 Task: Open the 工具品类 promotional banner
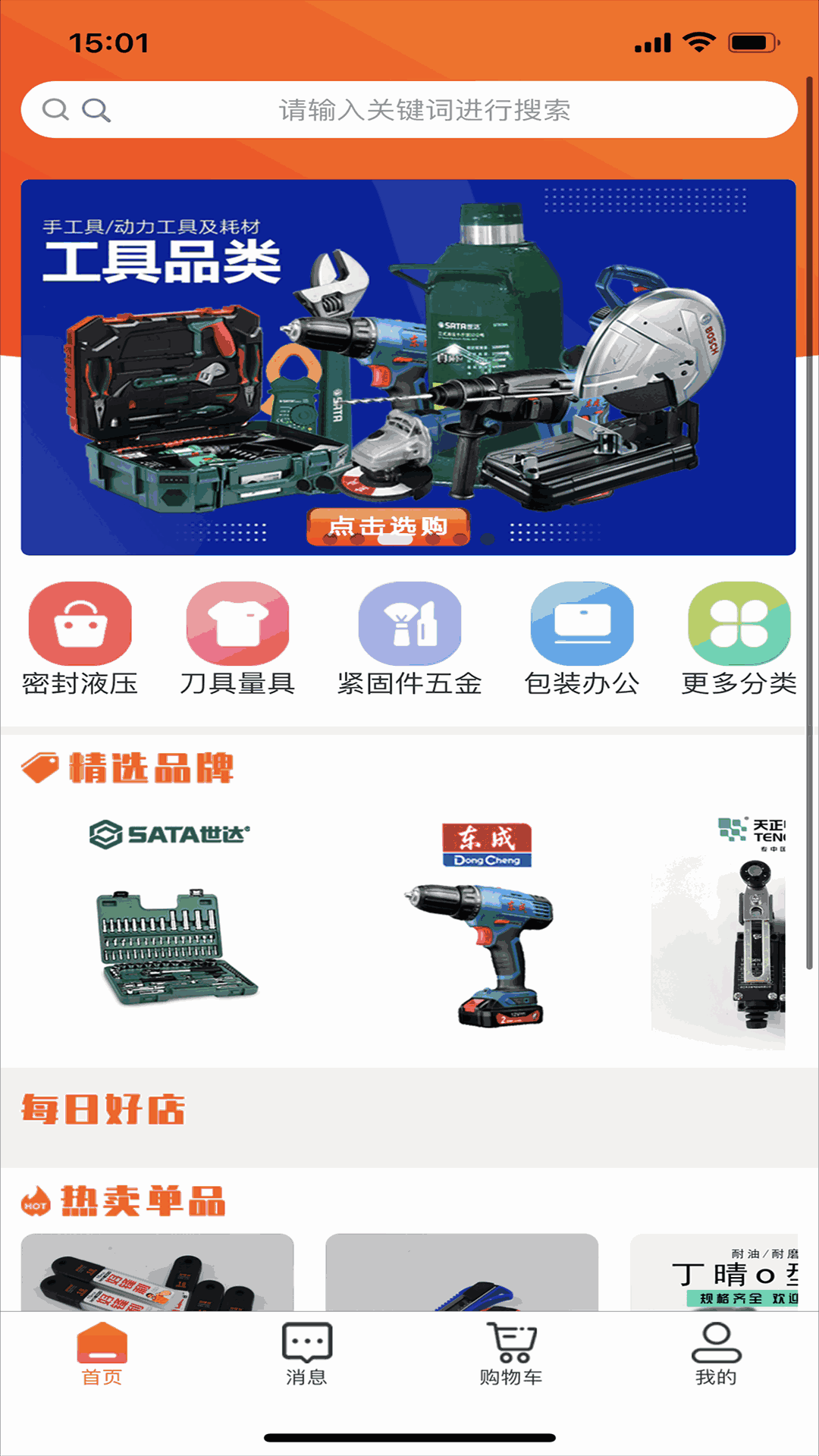[x=408, y=367]
